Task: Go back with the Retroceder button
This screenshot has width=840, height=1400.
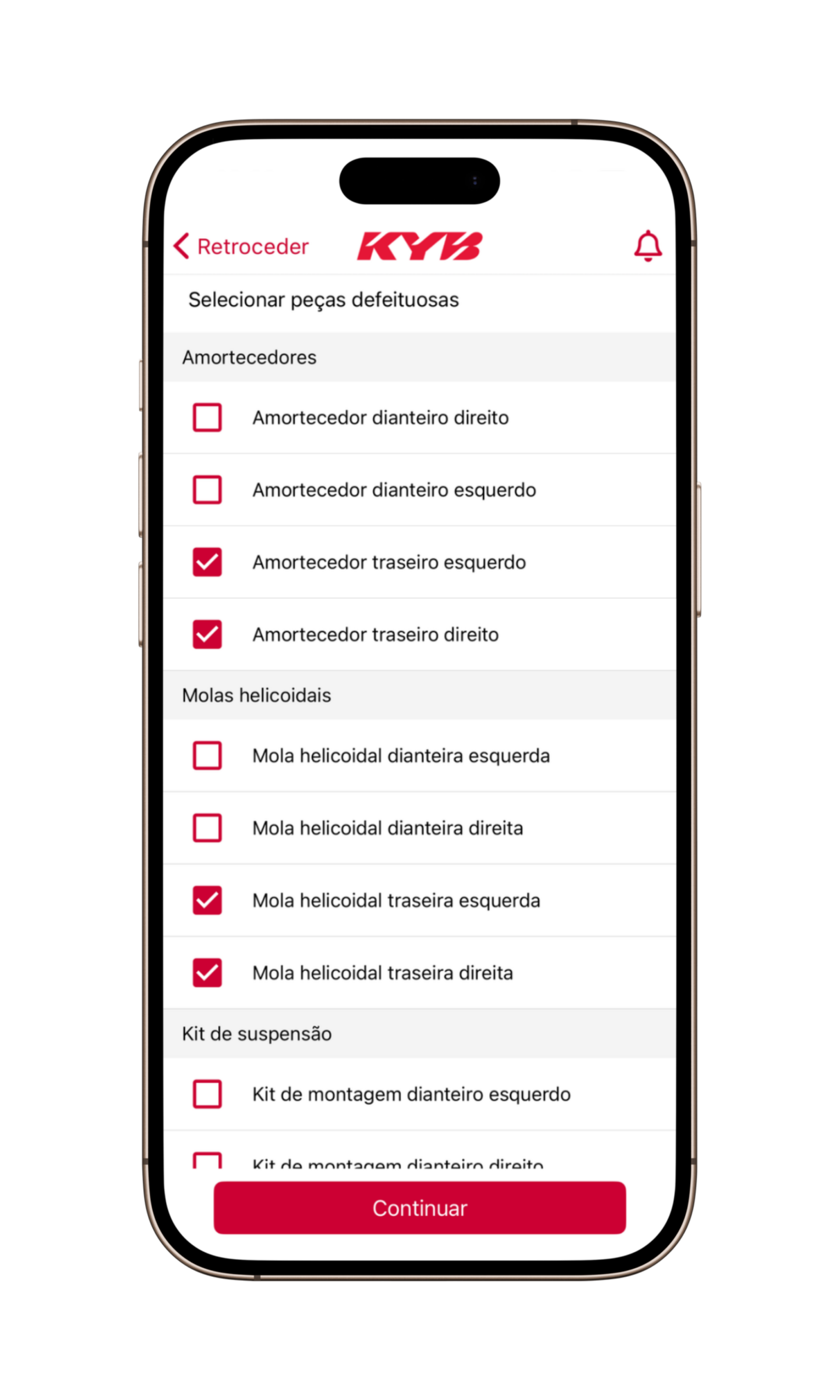Action: [x=242, y=247]
